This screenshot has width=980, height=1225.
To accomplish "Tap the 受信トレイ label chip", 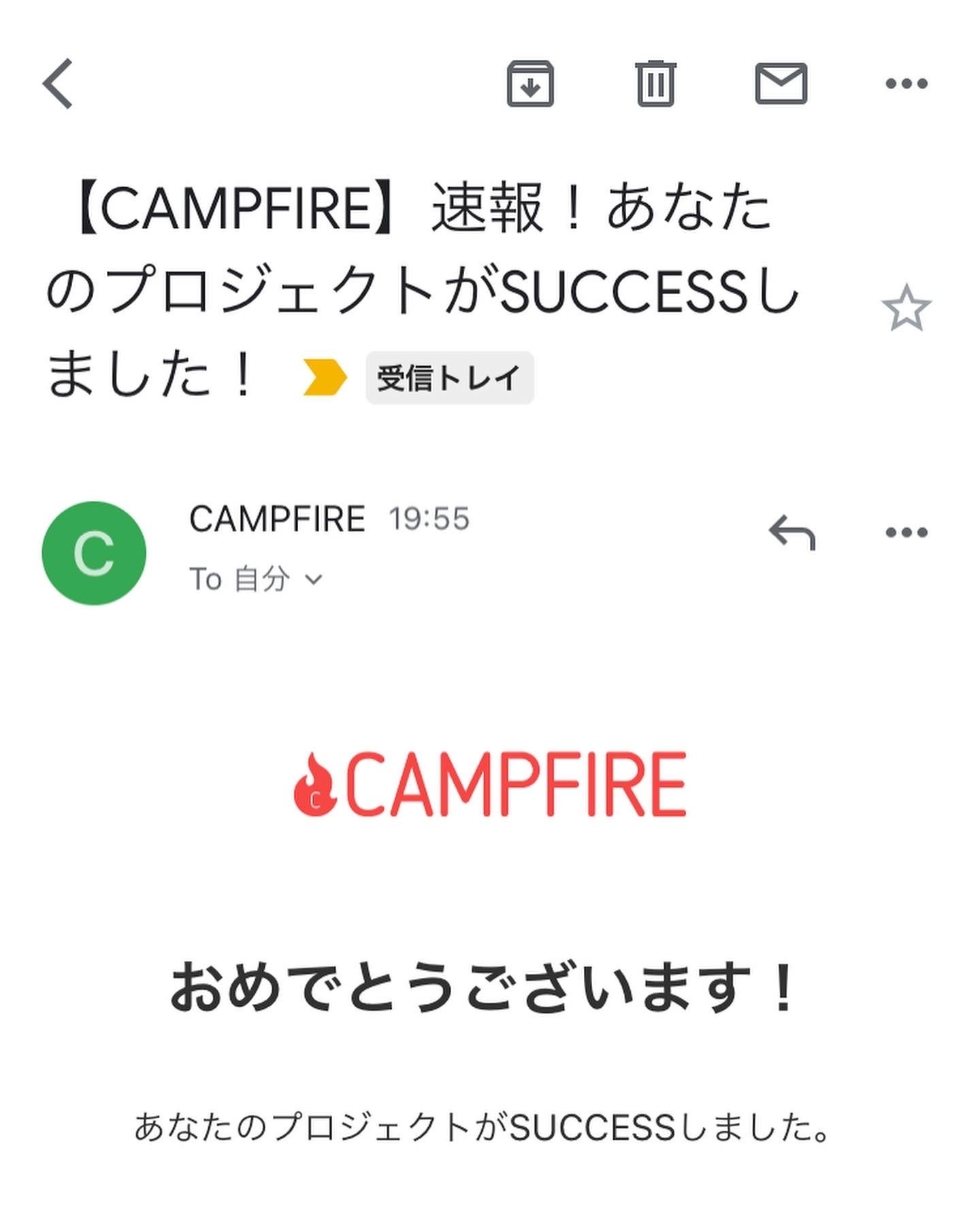I will (449, 378).
